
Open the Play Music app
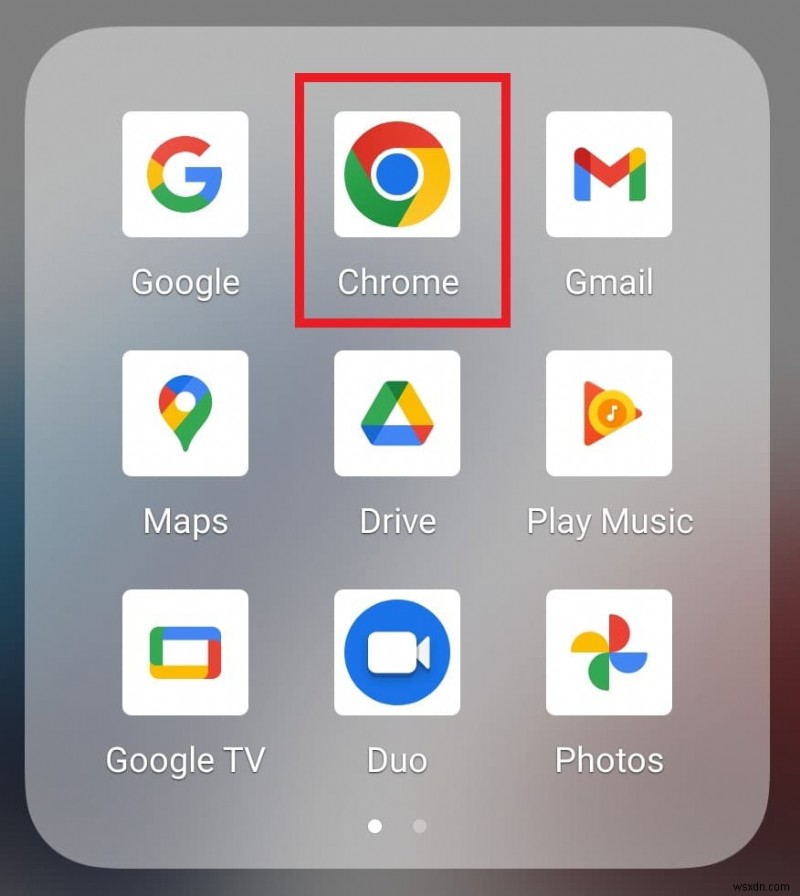(608, 412)
